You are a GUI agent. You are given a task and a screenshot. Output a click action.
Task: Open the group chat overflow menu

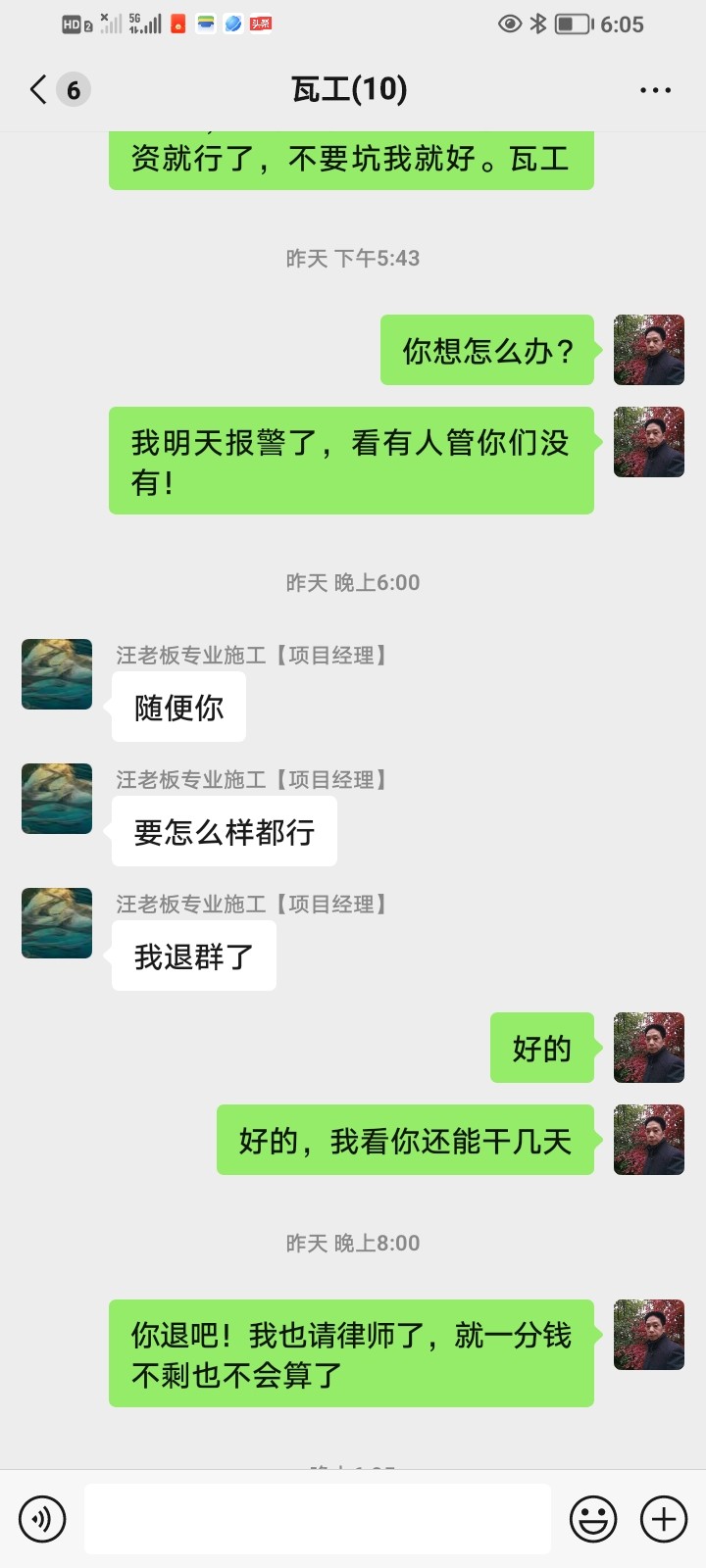pyautogui.click(x=655, y=90)
